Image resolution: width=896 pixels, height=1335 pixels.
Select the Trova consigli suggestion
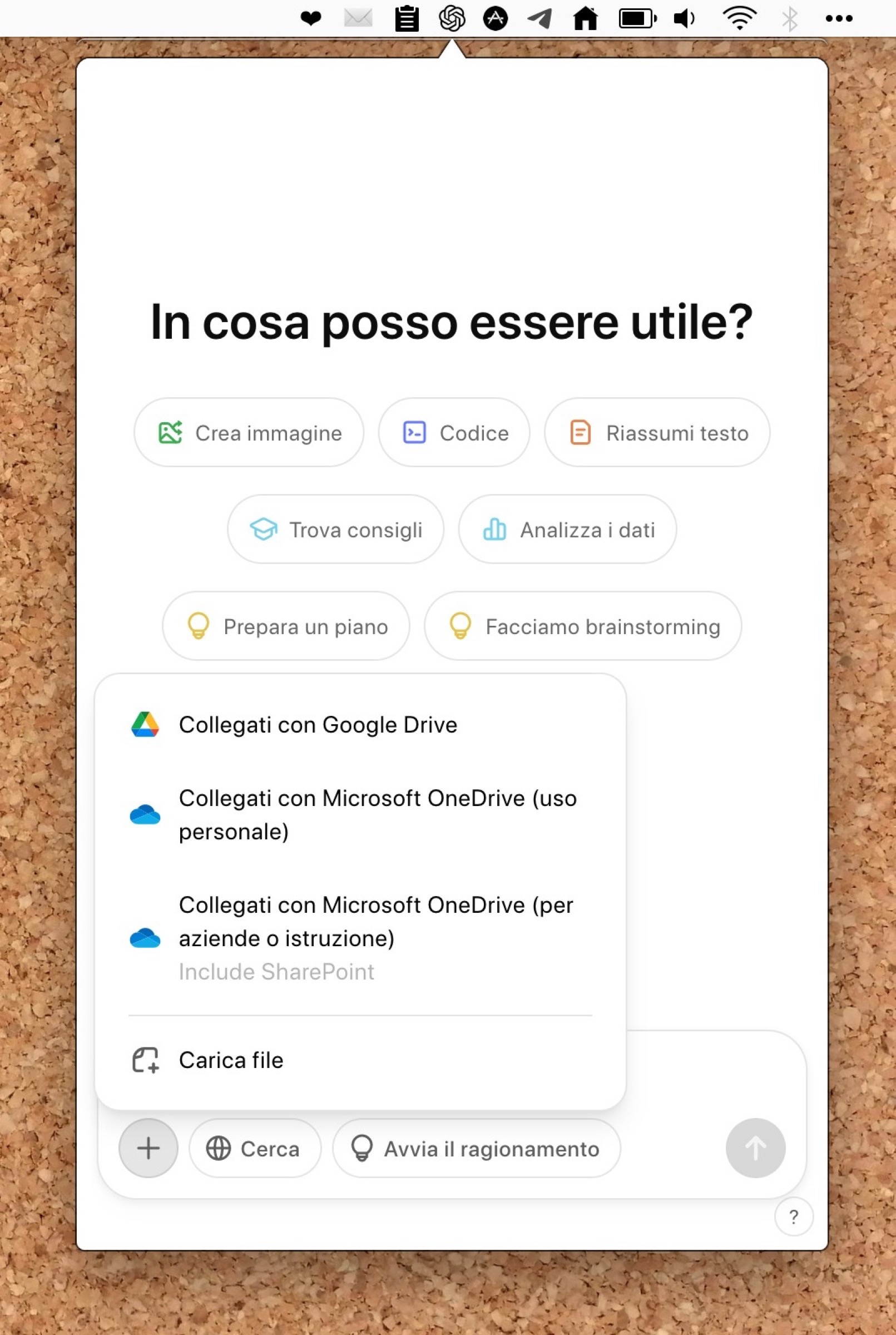335,529
